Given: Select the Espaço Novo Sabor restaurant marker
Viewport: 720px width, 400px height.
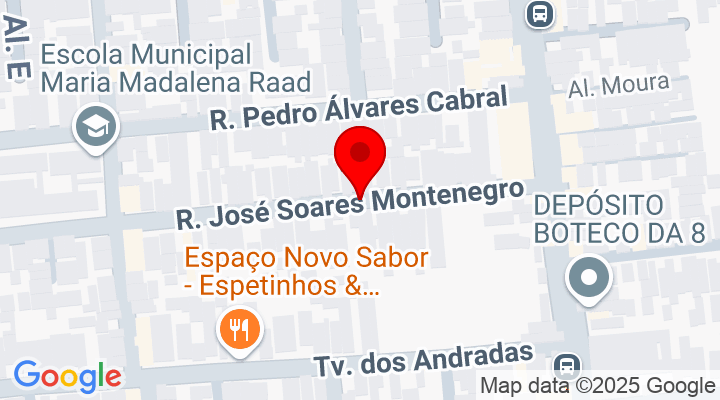Looking at the screenshot, I should tap(238, 328).
